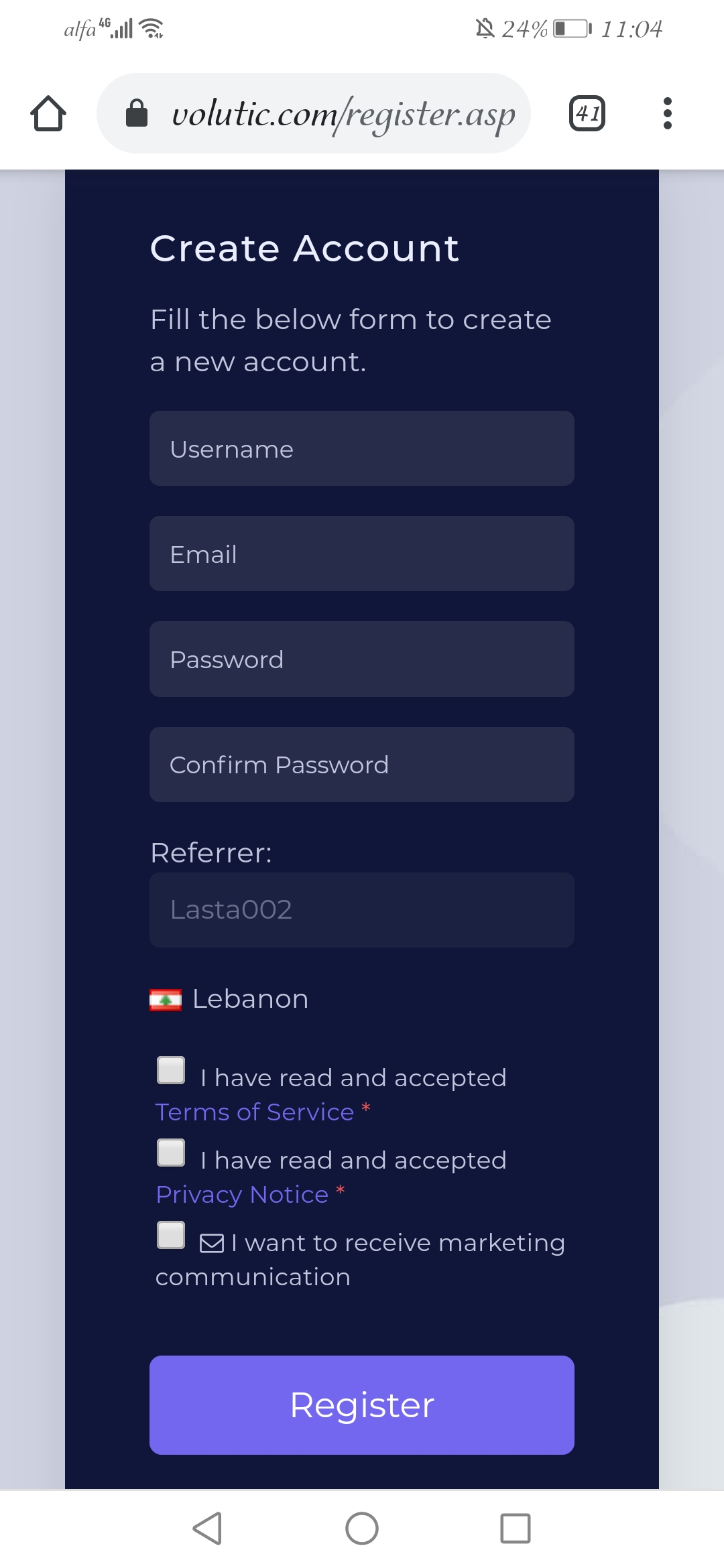Screen dimensions: 724x1568
Task: Open the Terms of Service link
Action: coord(255,1112)
